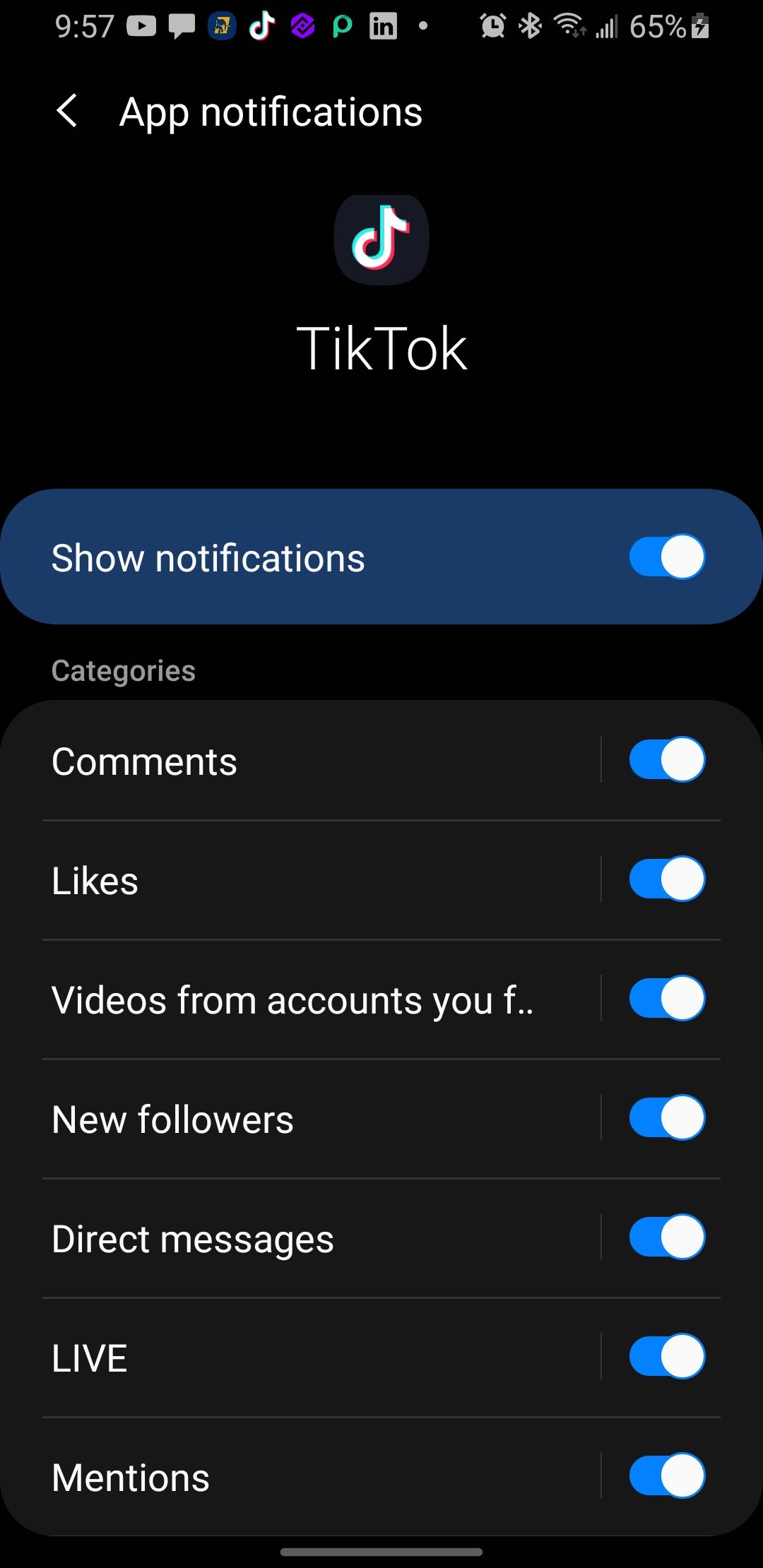The height and width of the screenshot is (1568, 763).
Task: Disable Videos from accounts toggle
Action: point(666,999)
